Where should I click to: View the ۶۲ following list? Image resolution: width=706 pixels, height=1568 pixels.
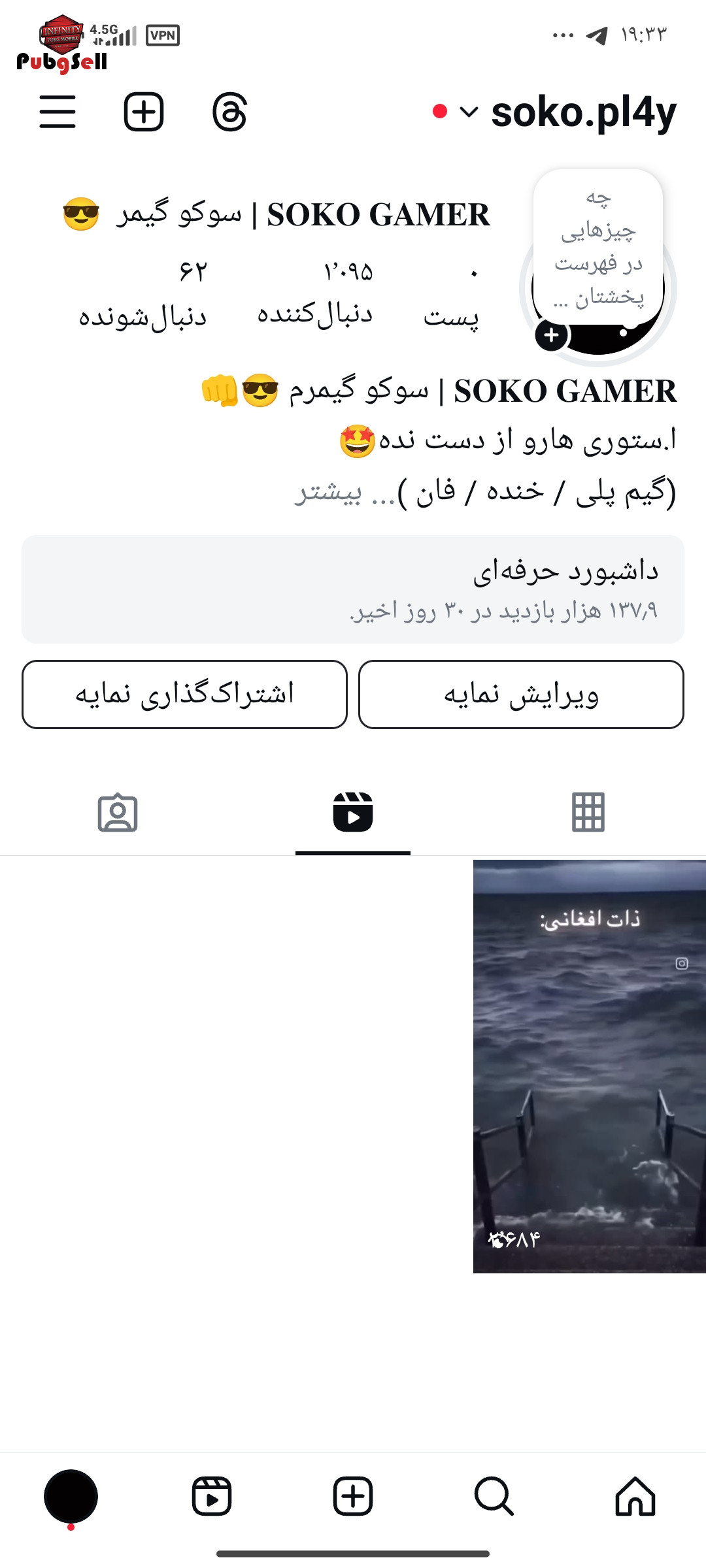point(143,294)
